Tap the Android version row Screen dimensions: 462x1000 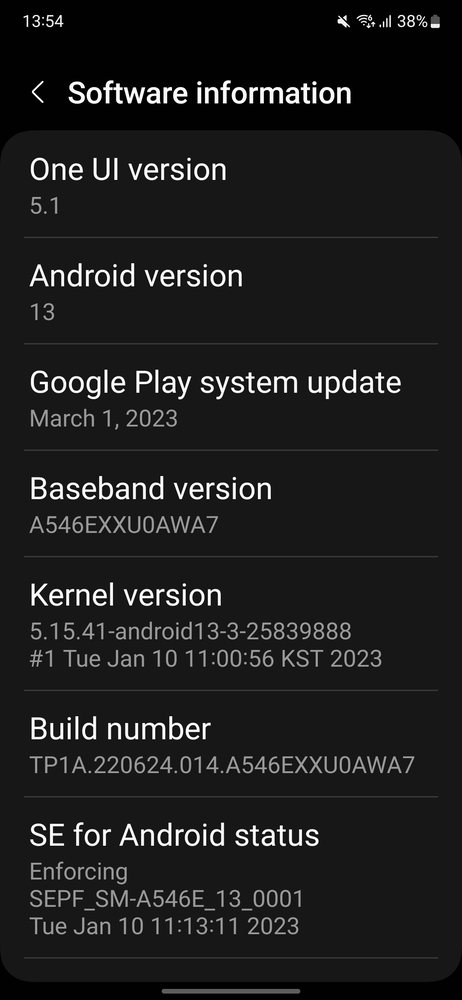[231, 291]
